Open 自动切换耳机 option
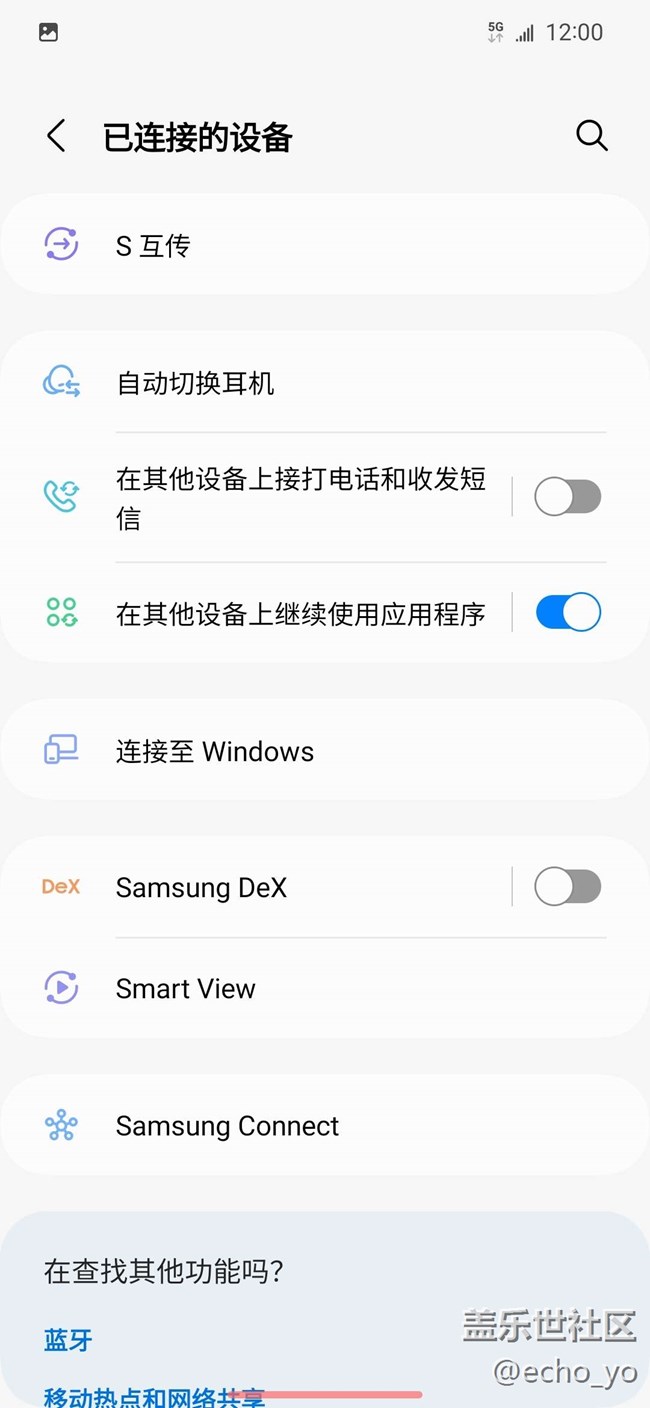This screenshot has width=650, height=1408. (x=325, y=383)
